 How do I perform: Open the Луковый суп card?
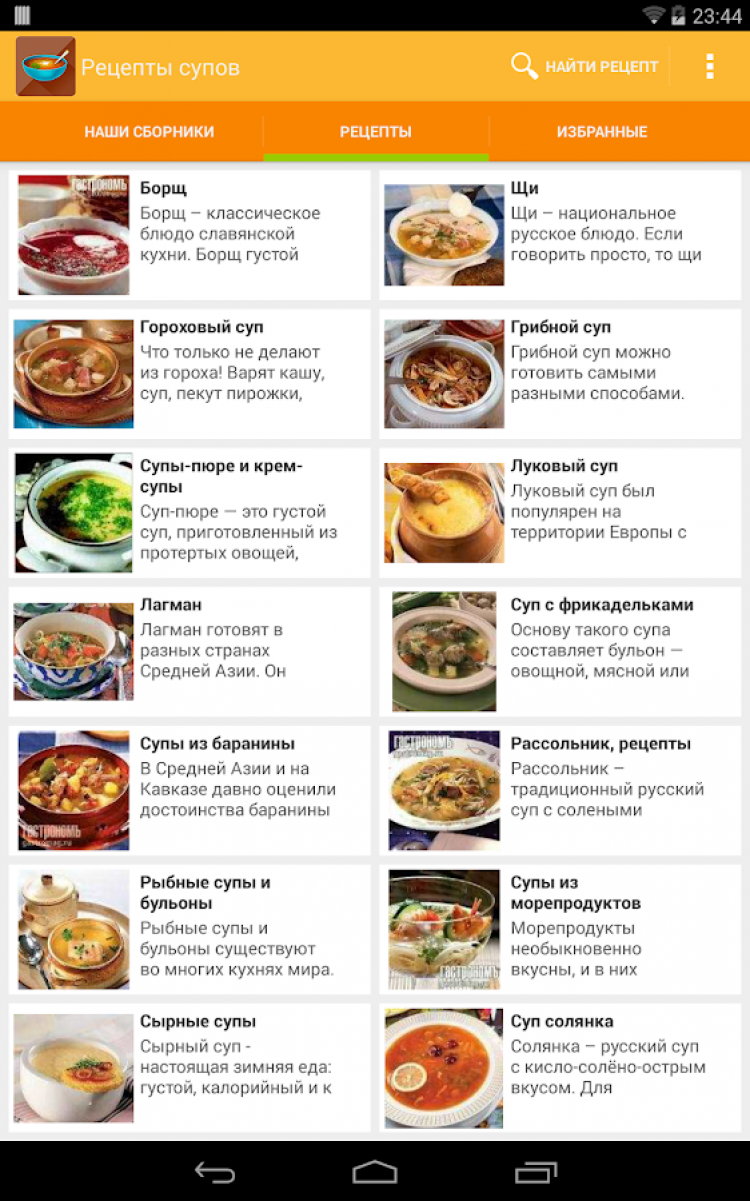(560, 513)
